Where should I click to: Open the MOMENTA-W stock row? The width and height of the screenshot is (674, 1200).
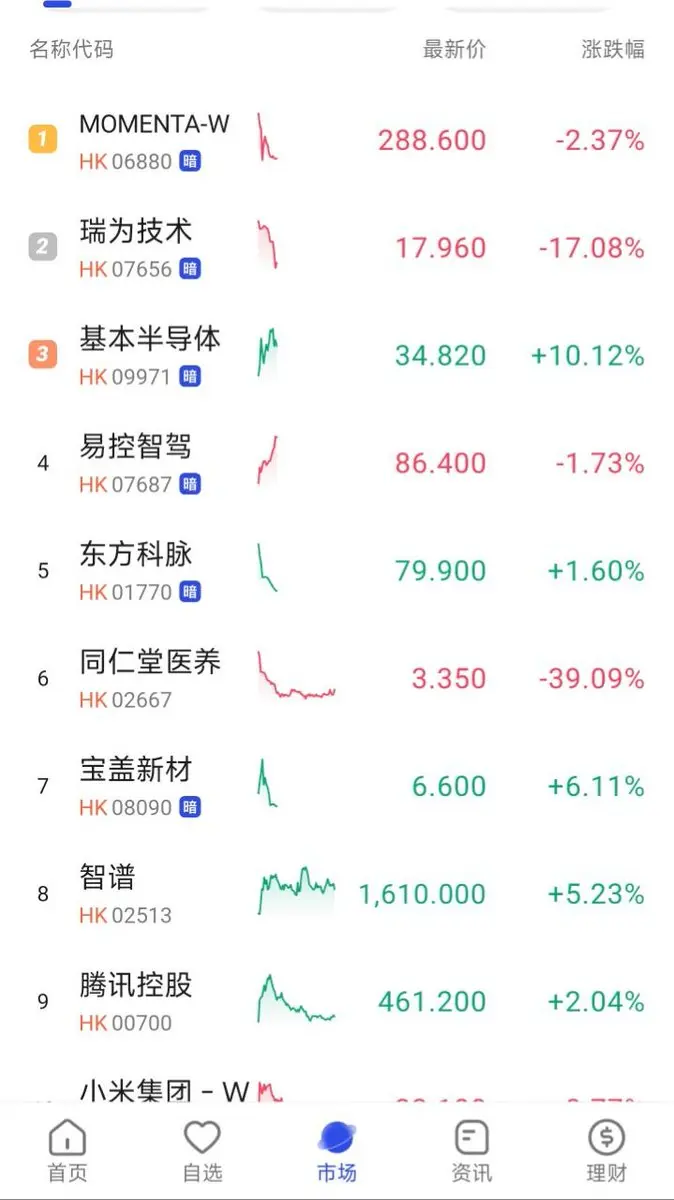(x=337, y=140)
